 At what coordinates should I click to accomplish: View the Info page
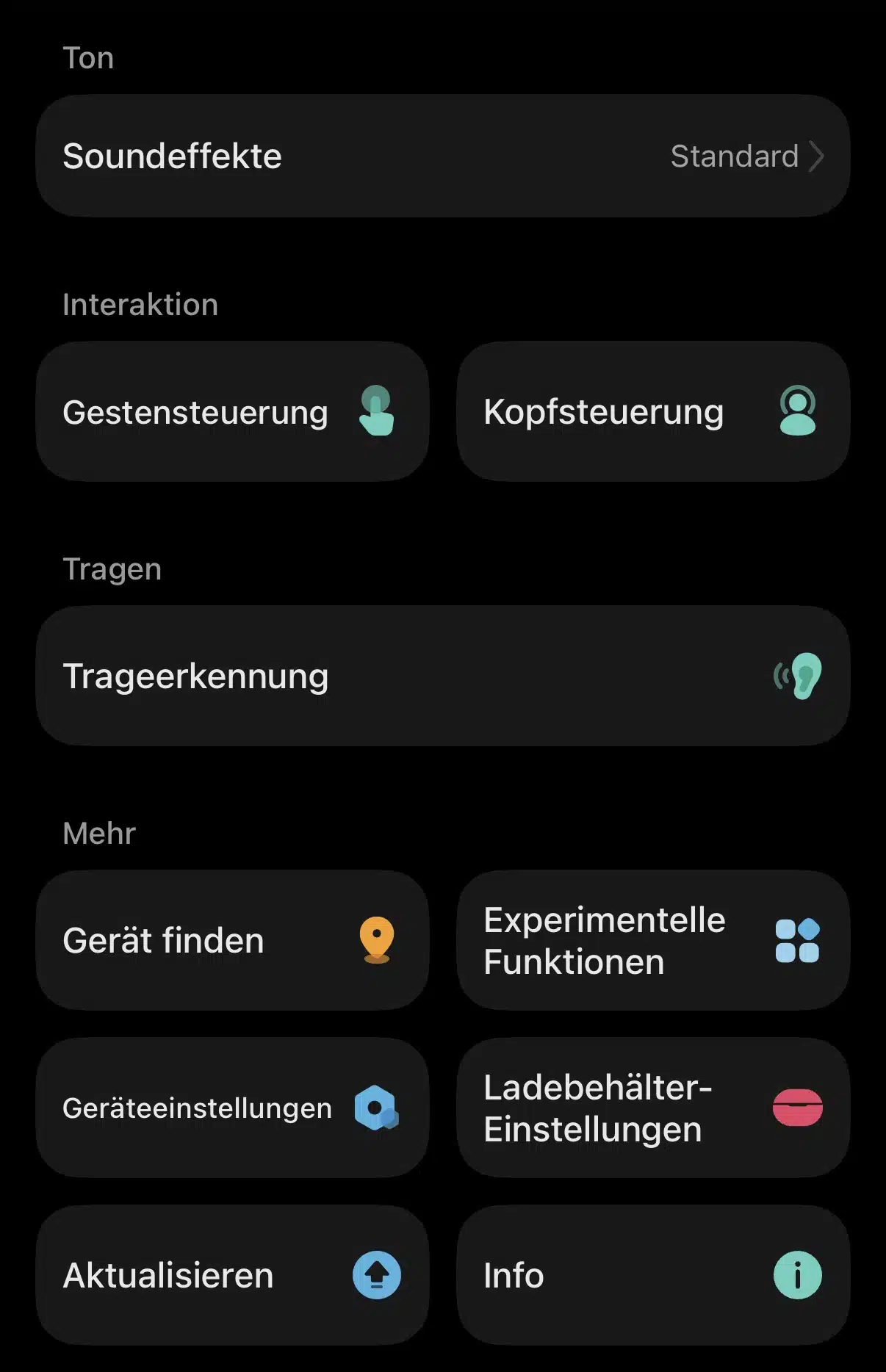coord(652,1275)
